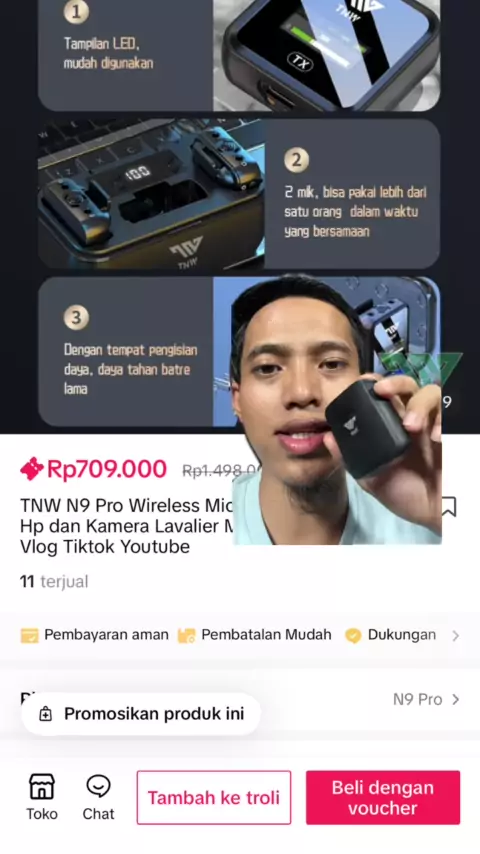Open the TNW N9 Pro product image

coord(240,217)
